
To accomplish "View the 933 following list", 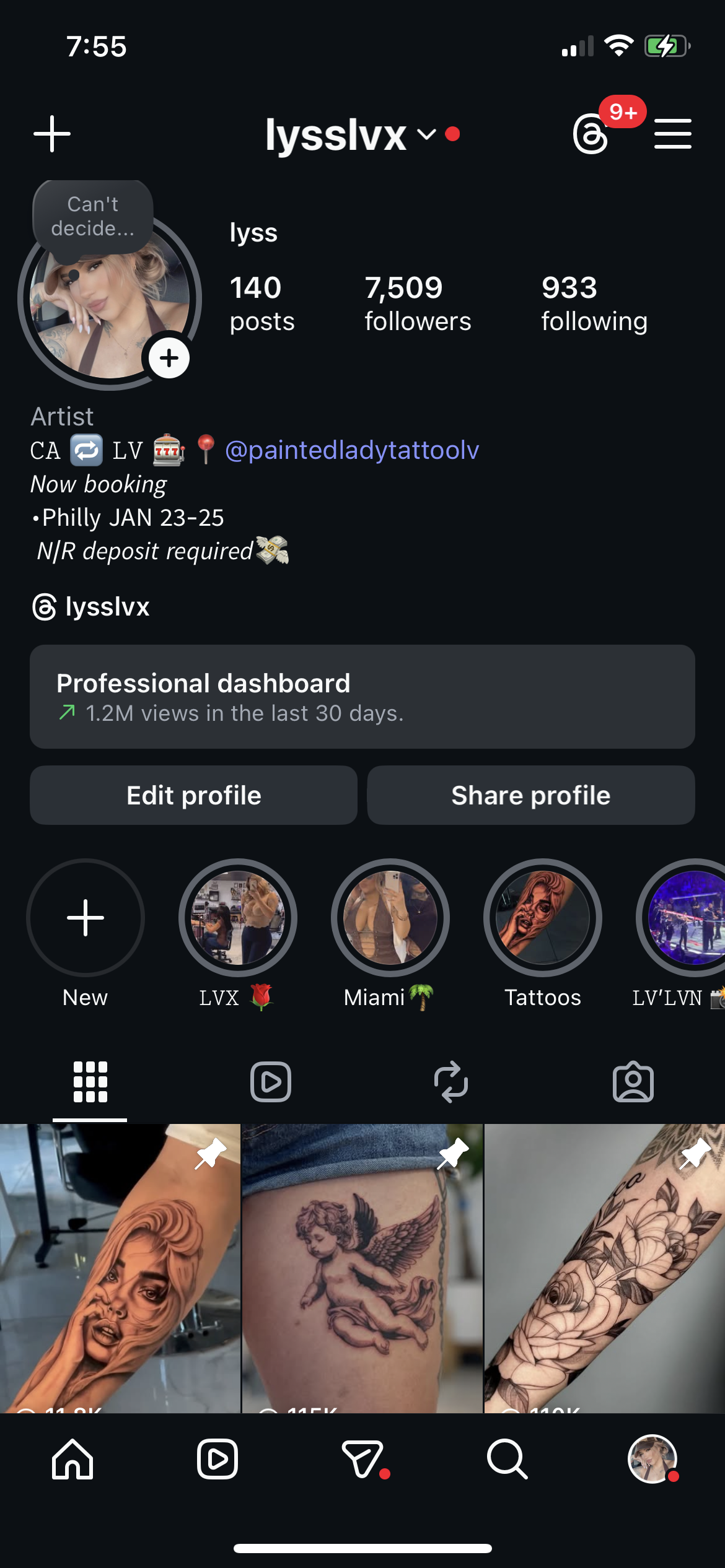I will tap(594, 304).
